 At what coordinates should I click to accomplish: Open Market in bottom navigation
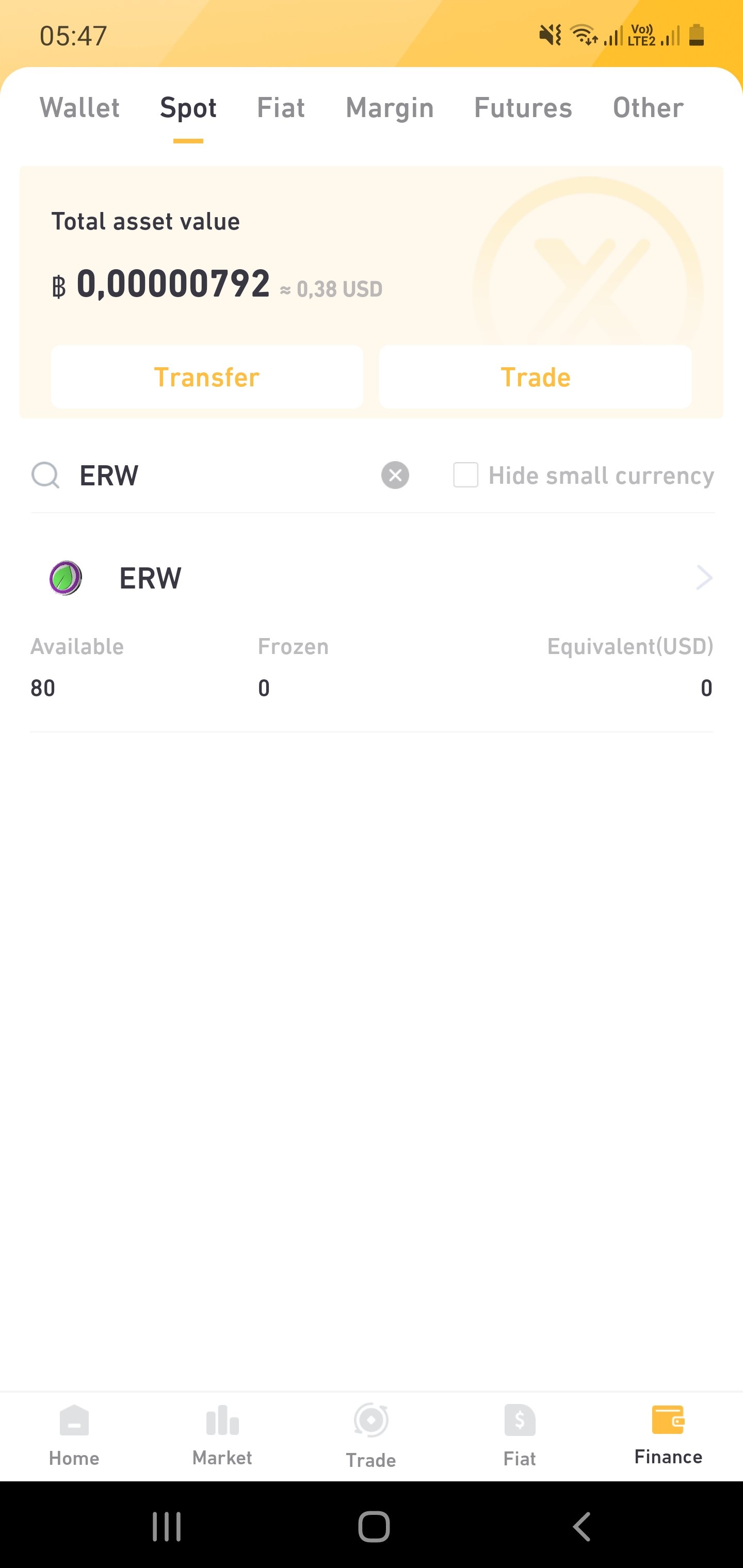point(222,1436)
